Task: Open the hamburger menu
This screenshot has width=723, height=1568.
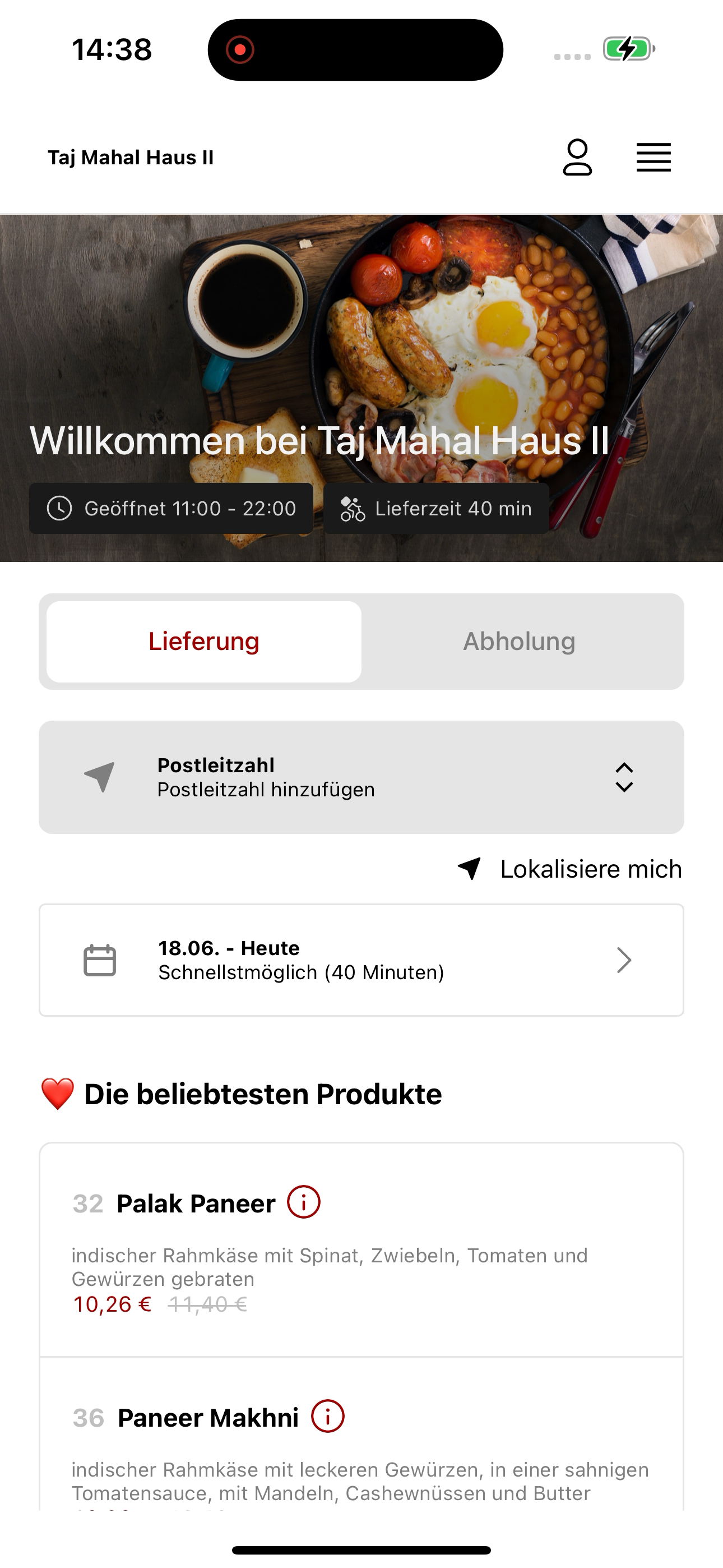Action: [x=654, y=158]
